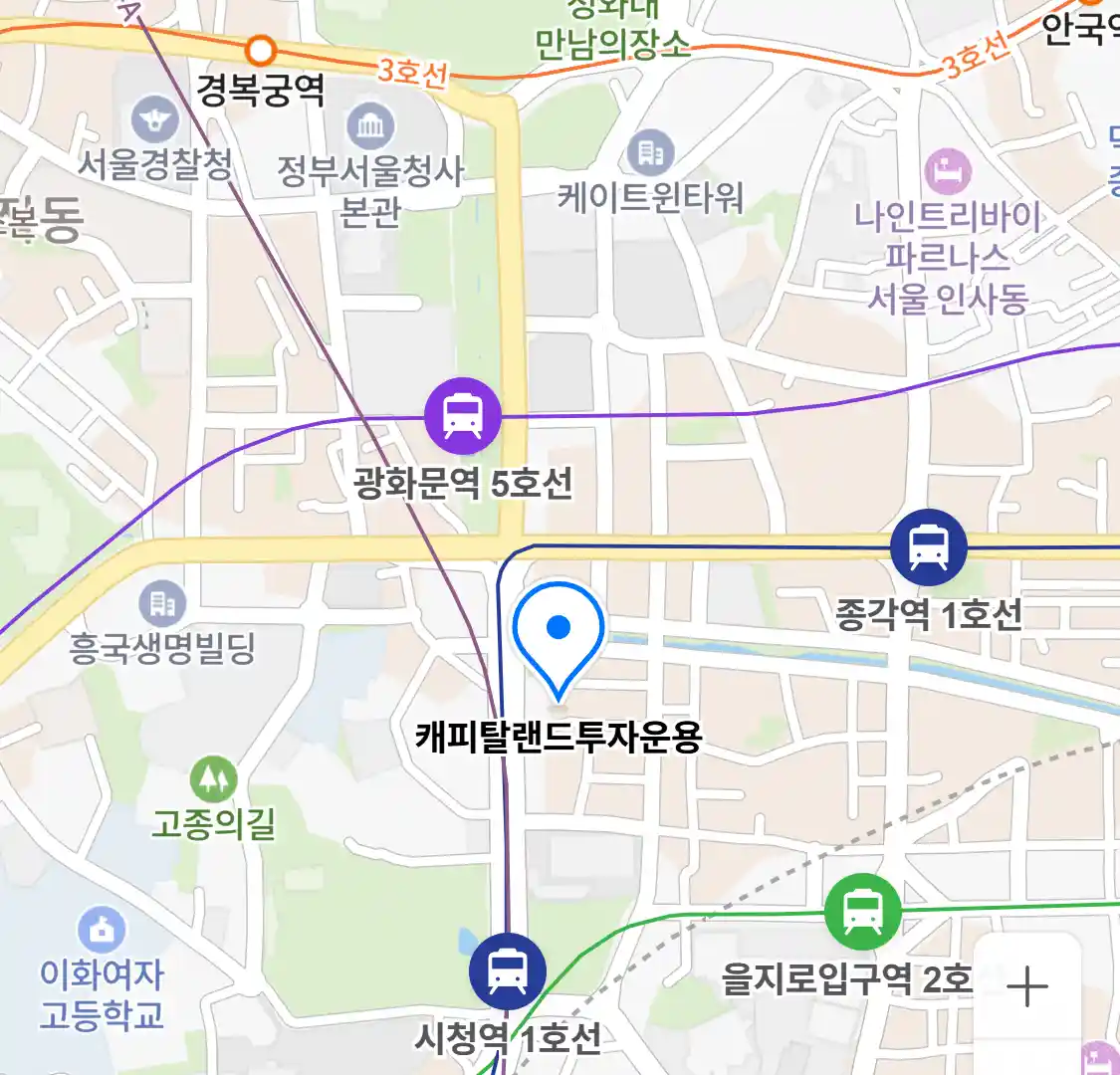Open the 을지로입구역 2호선 station marker

pos(862,911)
